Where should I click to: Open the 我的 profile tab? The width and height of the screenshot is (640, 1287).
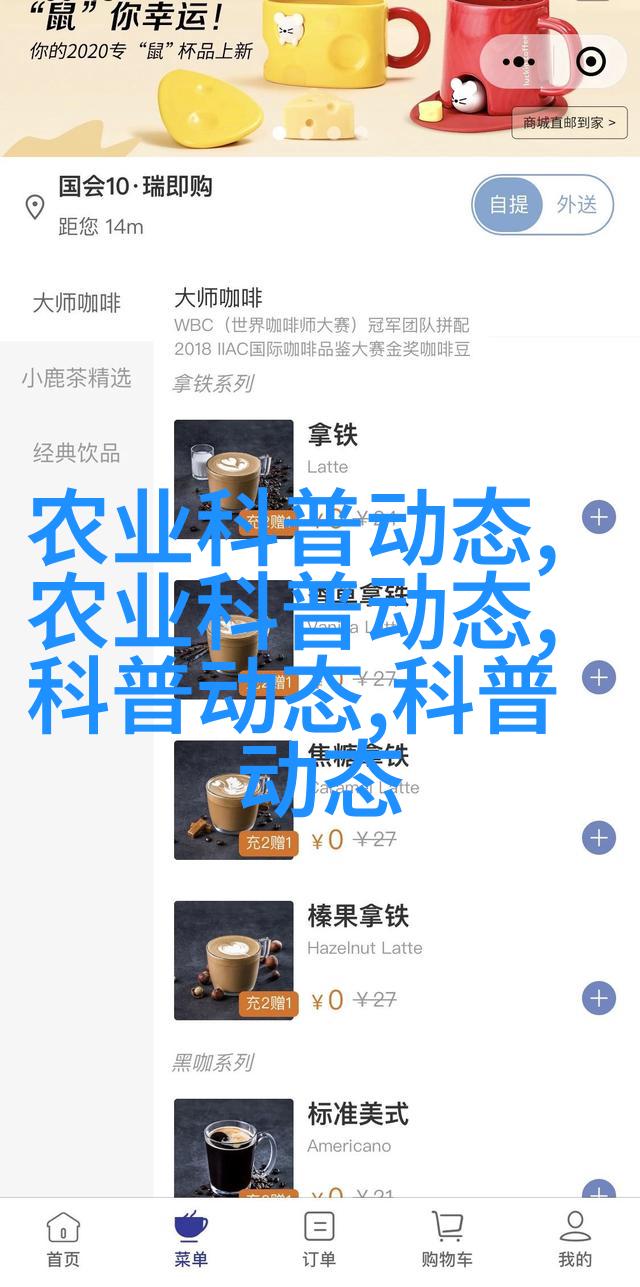[x=575, y=1240]
